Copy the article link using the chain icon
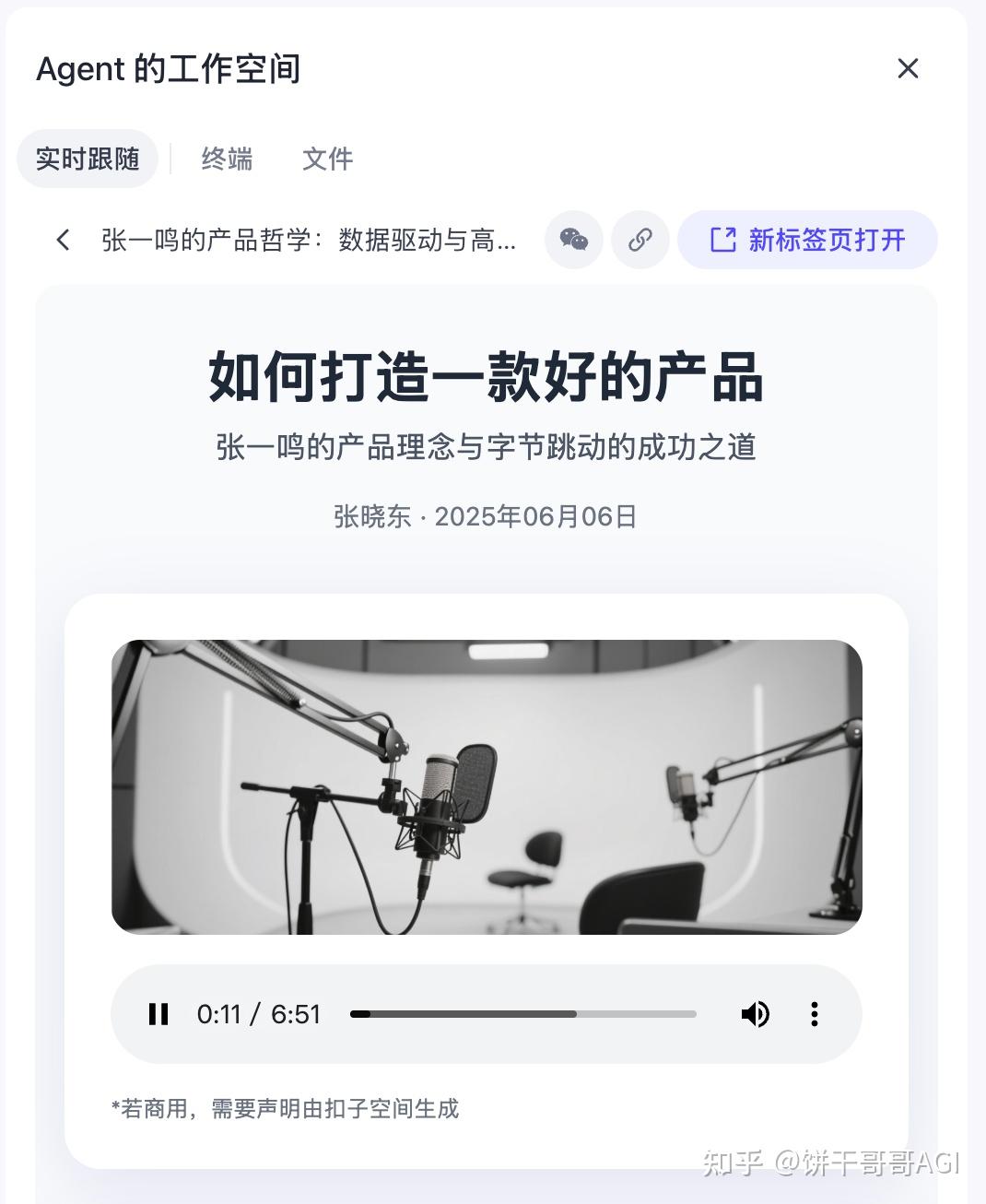Viewport: 986px width, 1204px height. coord(640,240)
